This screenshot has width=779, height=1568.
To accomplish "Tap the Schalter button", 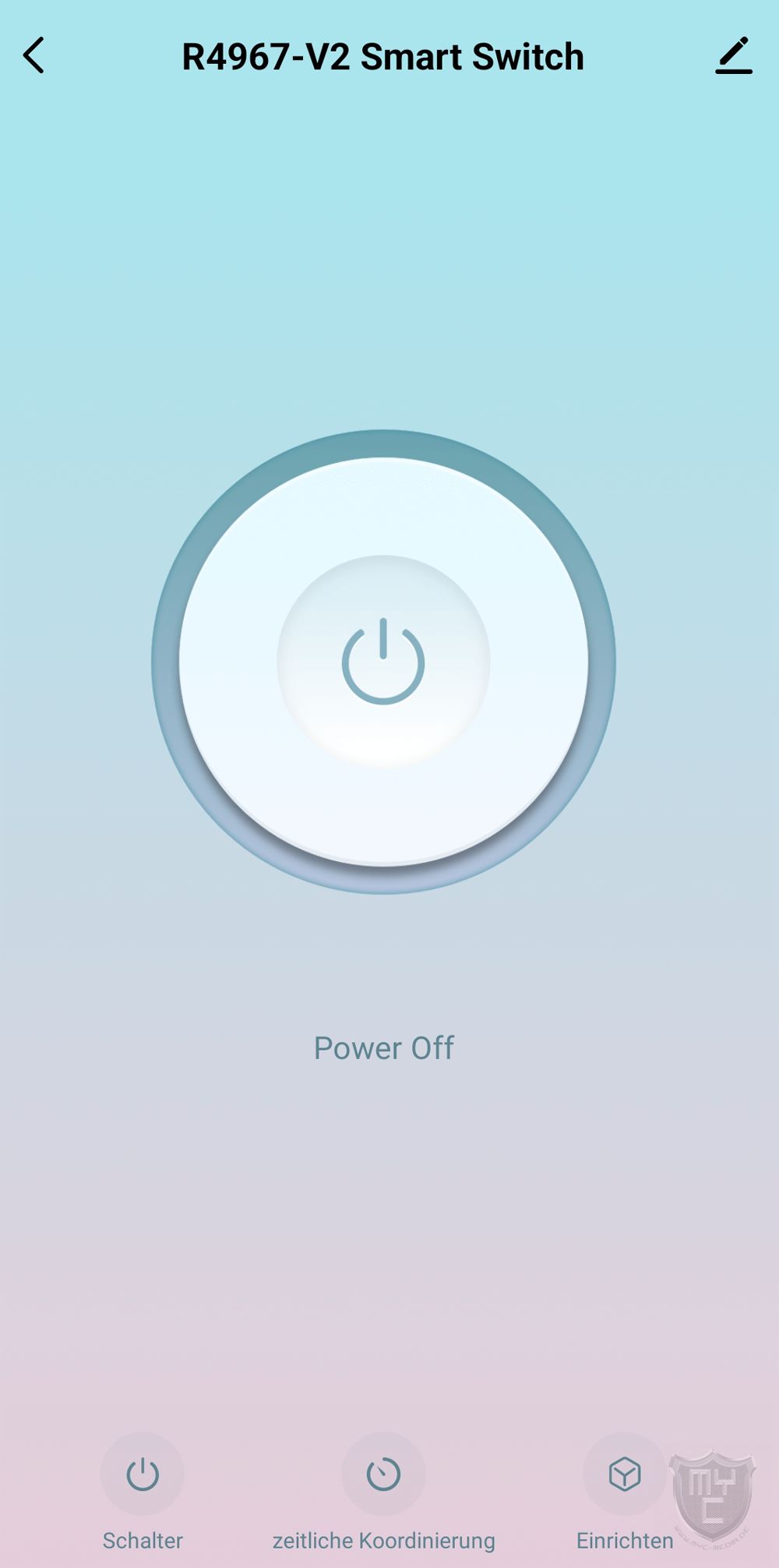I will pyautogui.click(x=143, y=1474).
